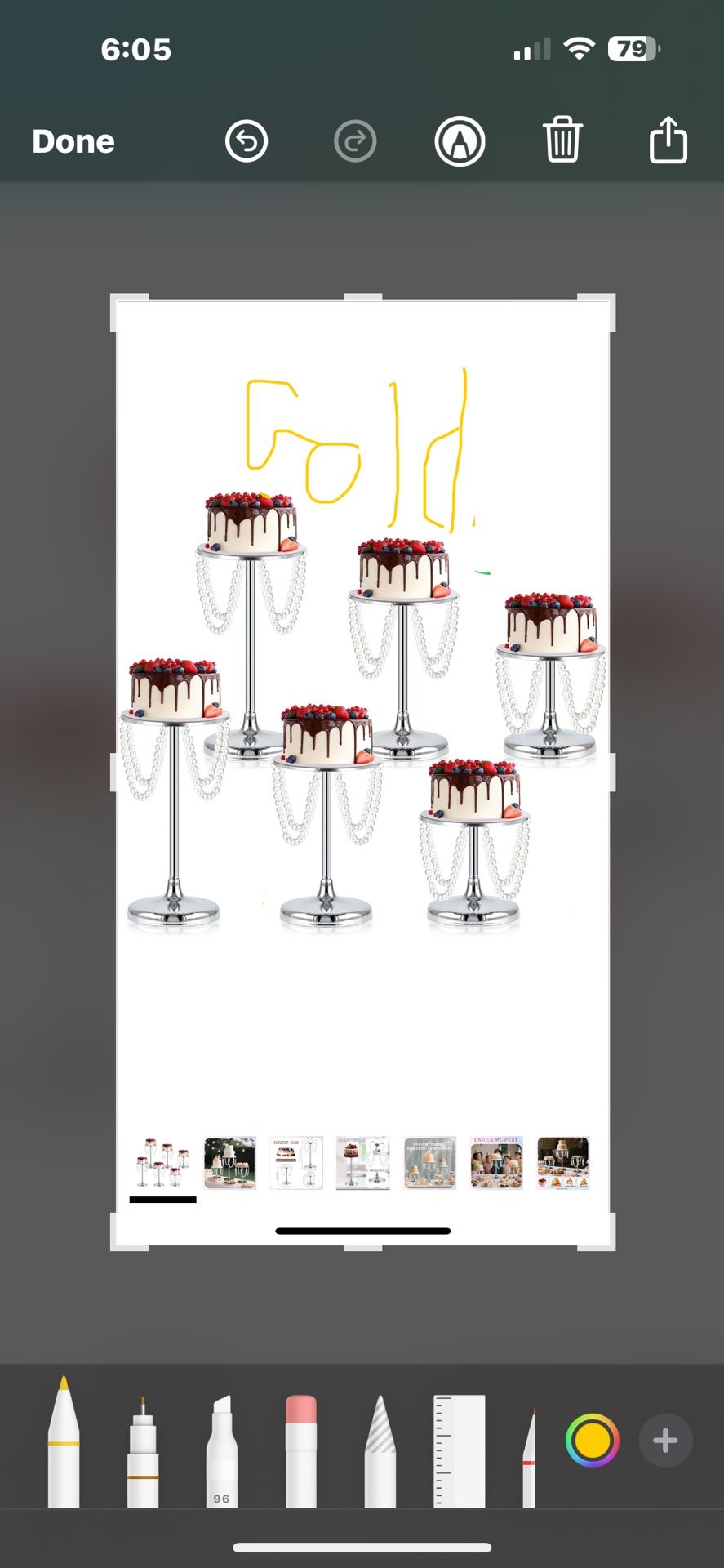The height and width of the screenshot is (1568, 724).
Task: Open the plus menu for more tools
Action: tap(665, 1440)
